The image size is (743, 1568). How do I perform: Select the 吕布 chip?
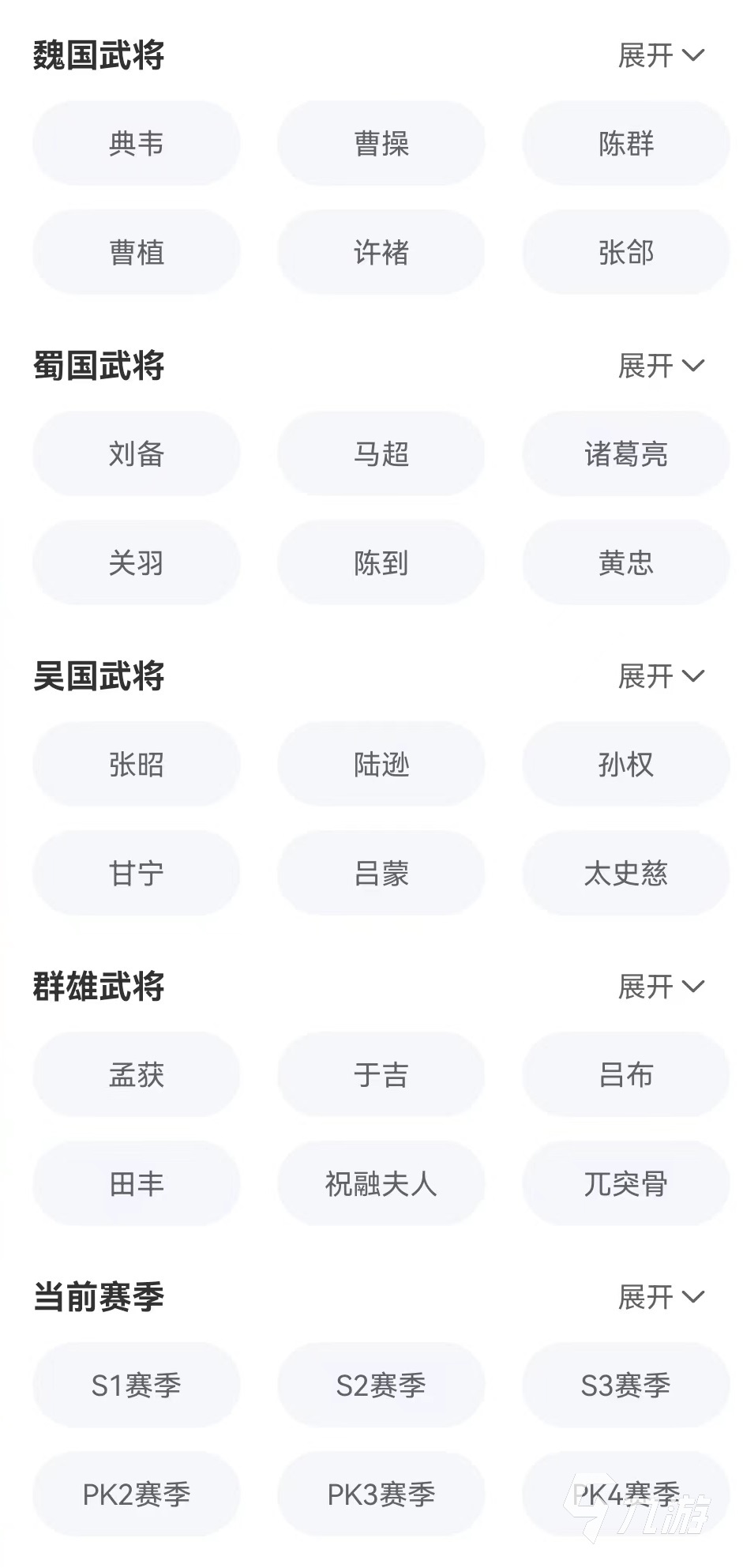[x=625, y=1075]
